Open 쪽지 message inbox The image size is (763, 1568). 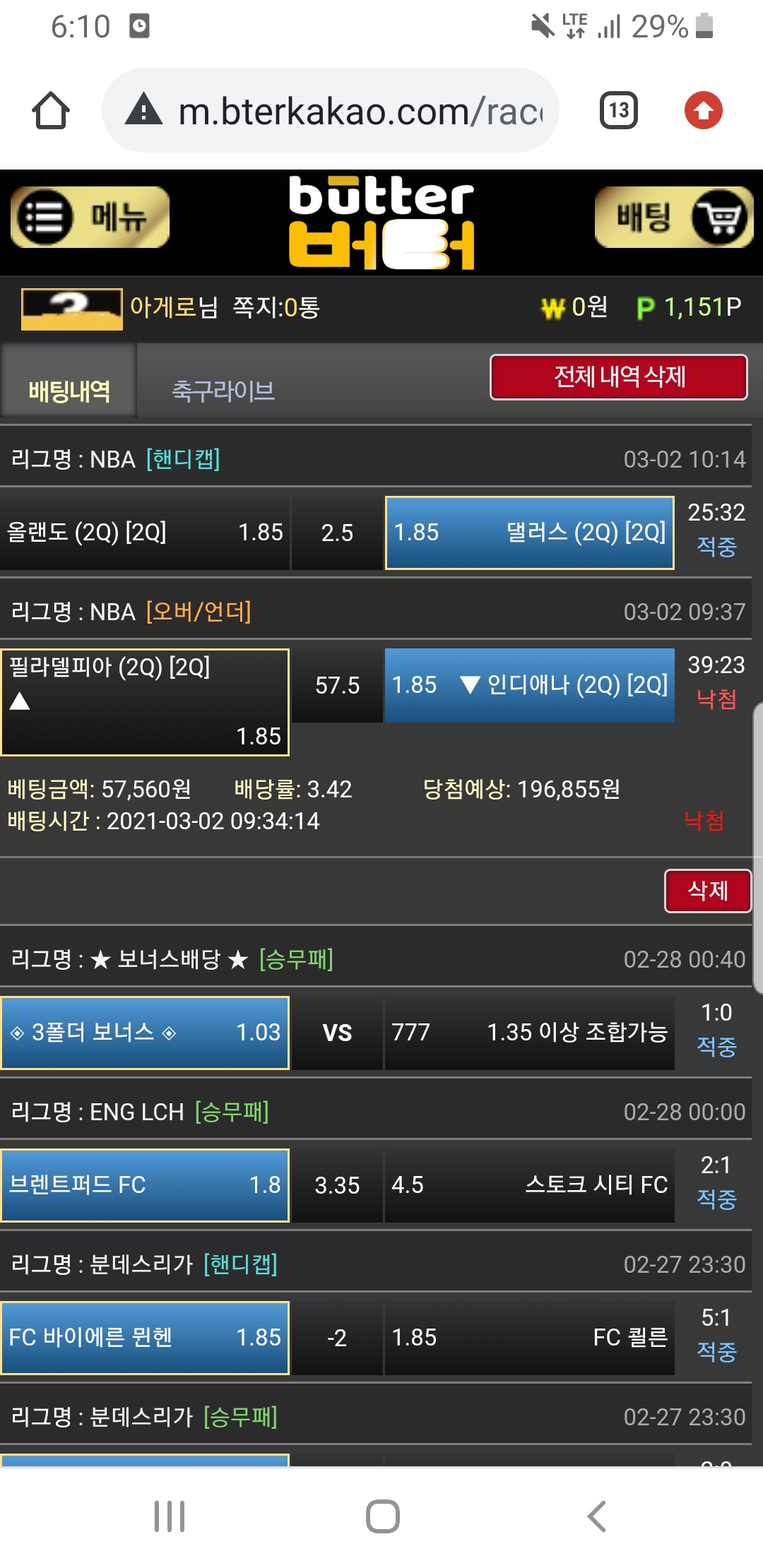276,307
